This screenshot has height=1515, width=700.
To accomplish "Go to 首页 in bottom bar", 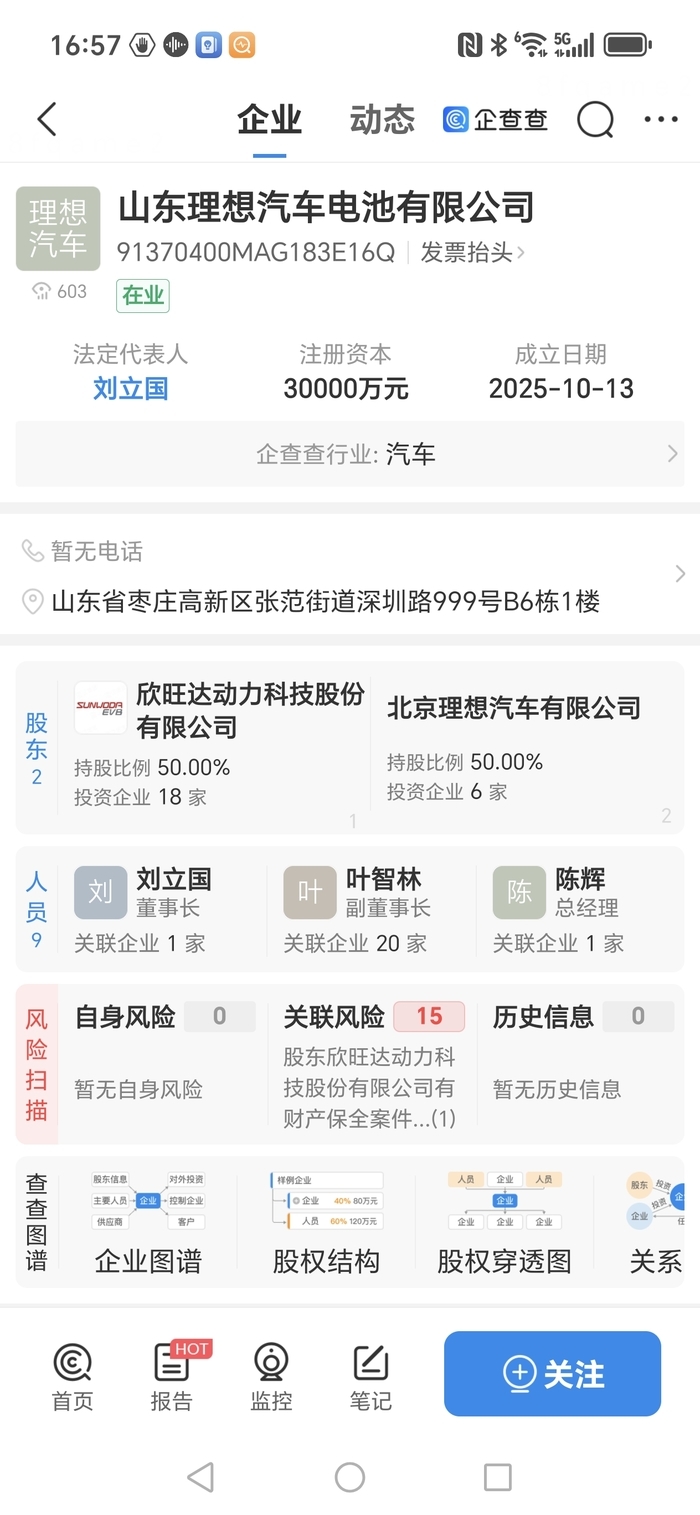I will click(x=72, y=1376).
